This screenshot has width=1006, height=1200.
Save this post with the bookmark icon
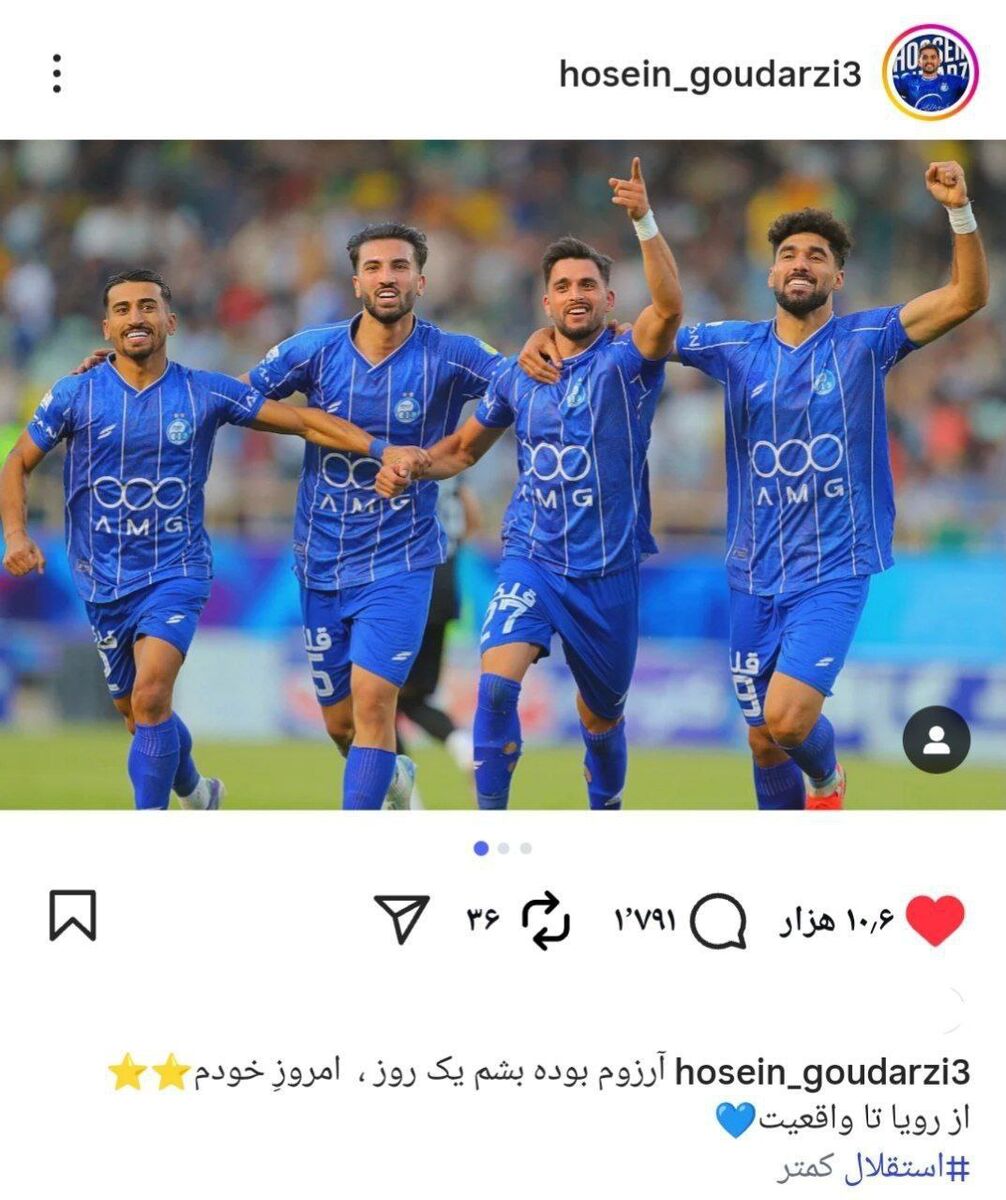coord(73,916)
